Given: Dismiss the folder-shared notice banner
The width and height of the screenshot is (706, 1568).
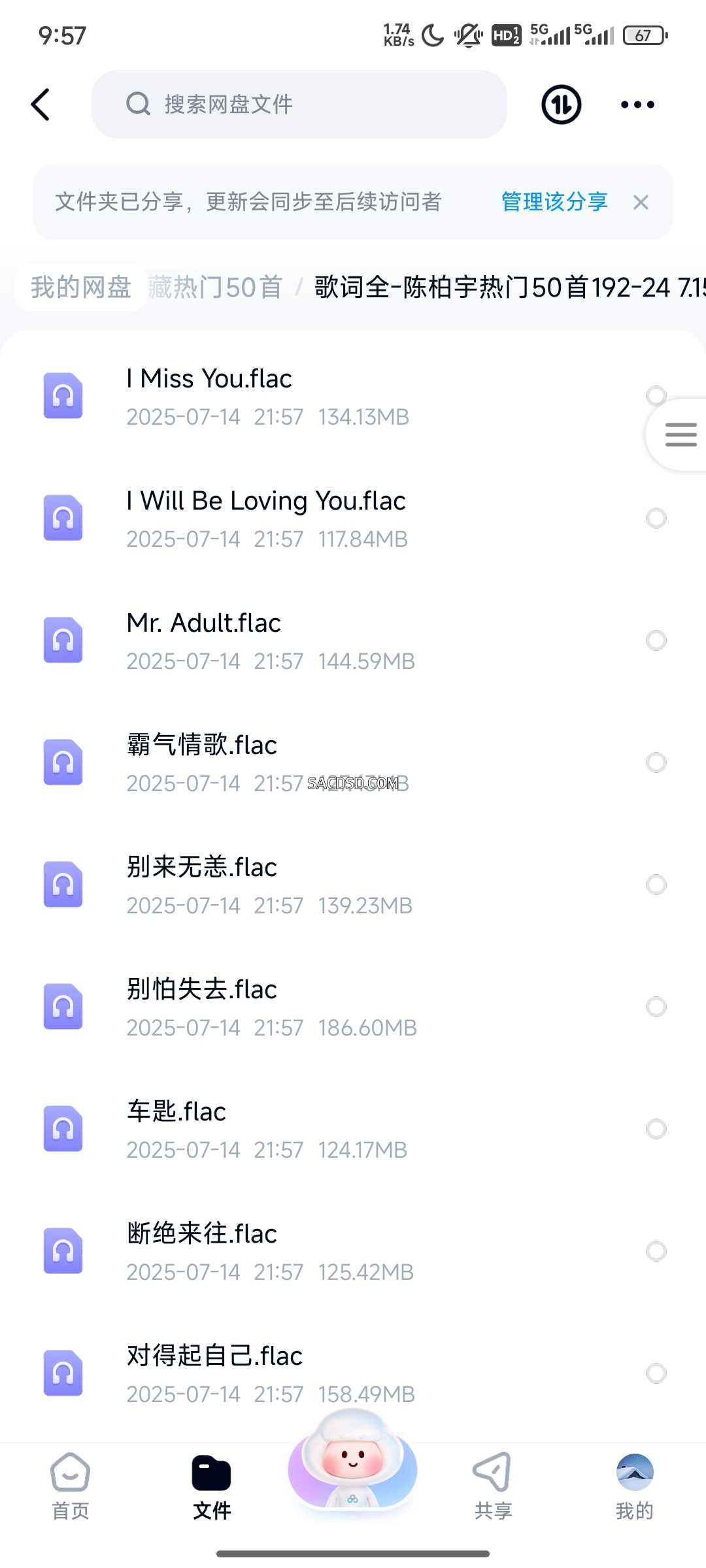Looking at the screenshot, I should (x=641, y=203).
